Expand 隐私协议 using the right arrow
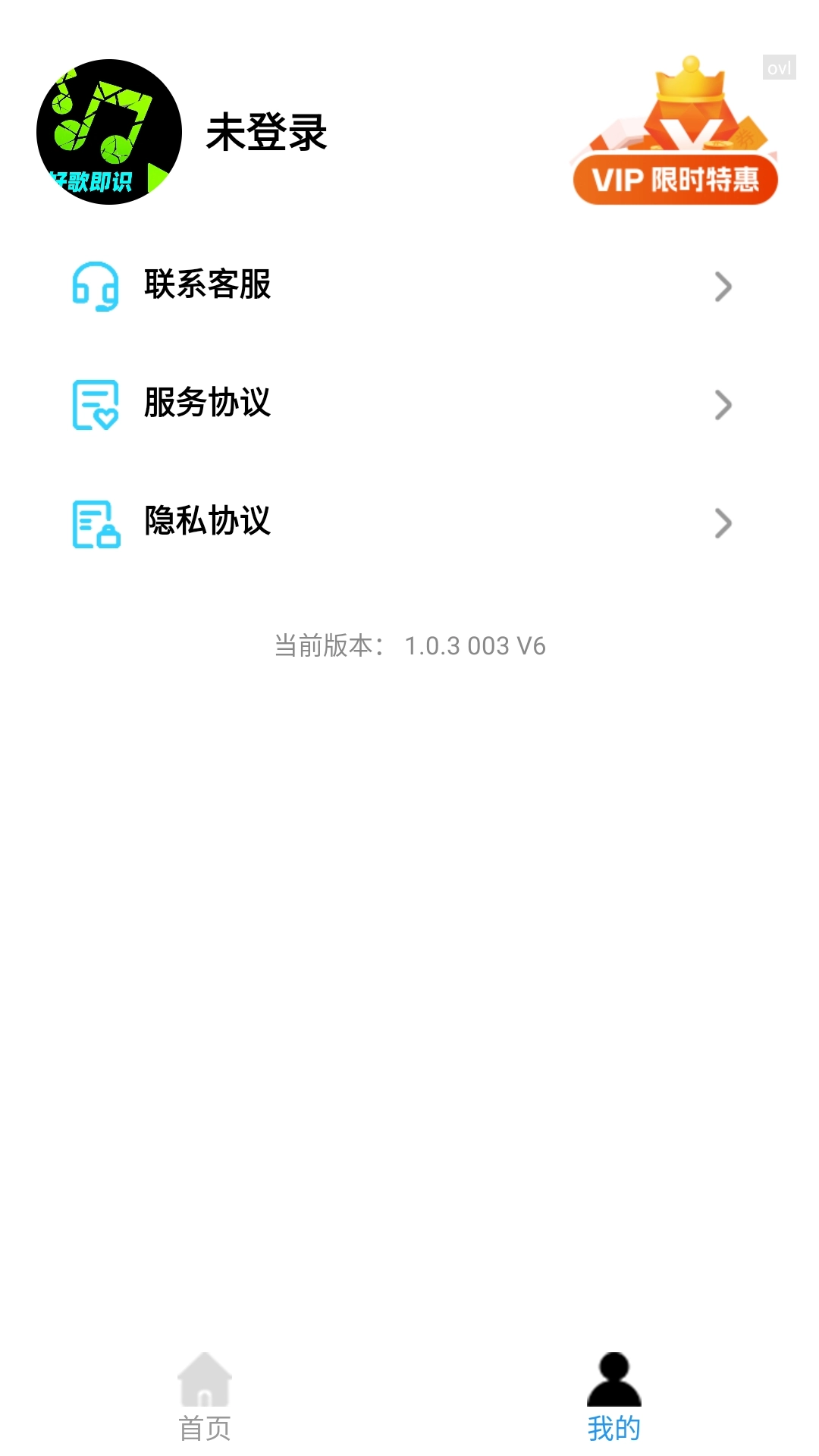 click(x=723, y=523)
